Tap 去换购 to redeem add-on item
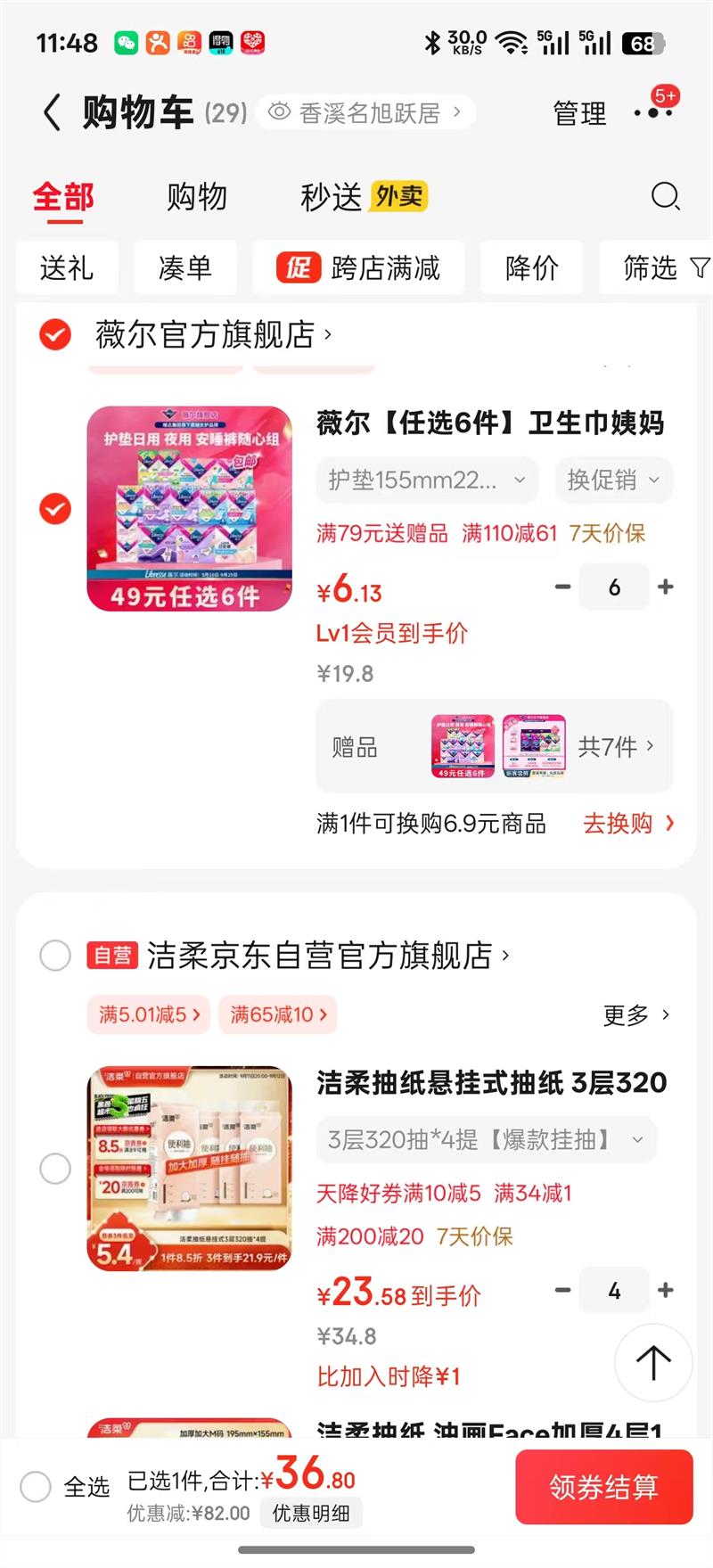Image resolution: width=713 pixels, height=1568 pixels. click(627, 823)
